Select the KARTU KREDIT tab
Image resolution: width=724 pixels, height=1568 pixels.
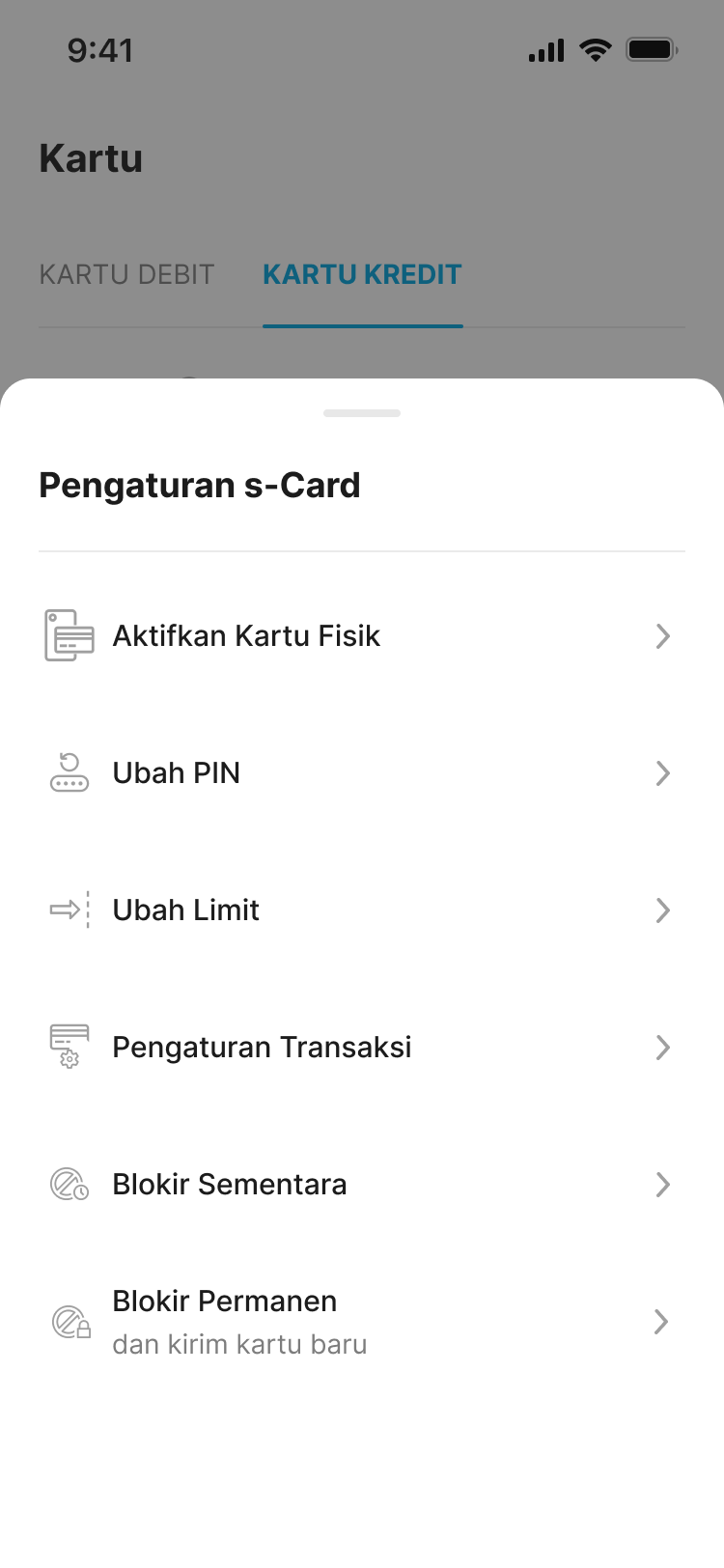coord(362,274)
